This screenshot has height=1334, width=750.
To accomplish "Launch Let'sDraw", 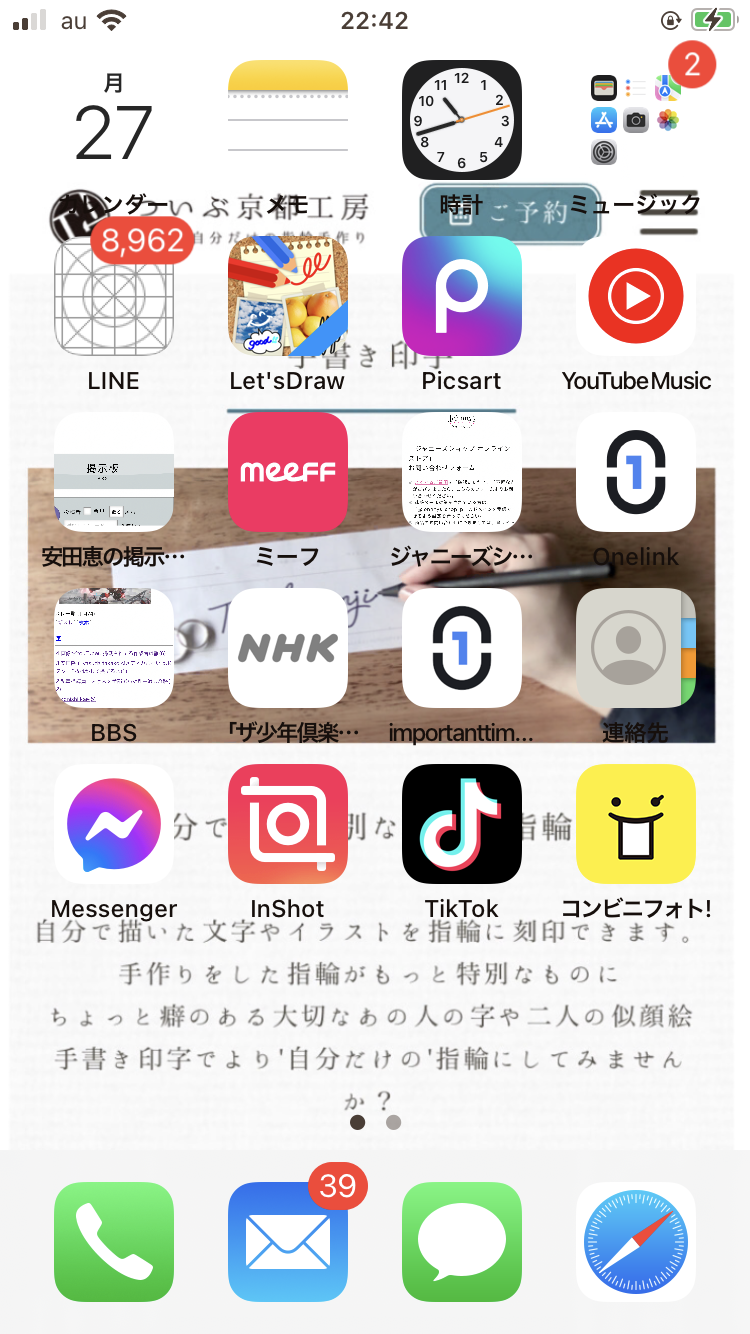I will (288, 297).
